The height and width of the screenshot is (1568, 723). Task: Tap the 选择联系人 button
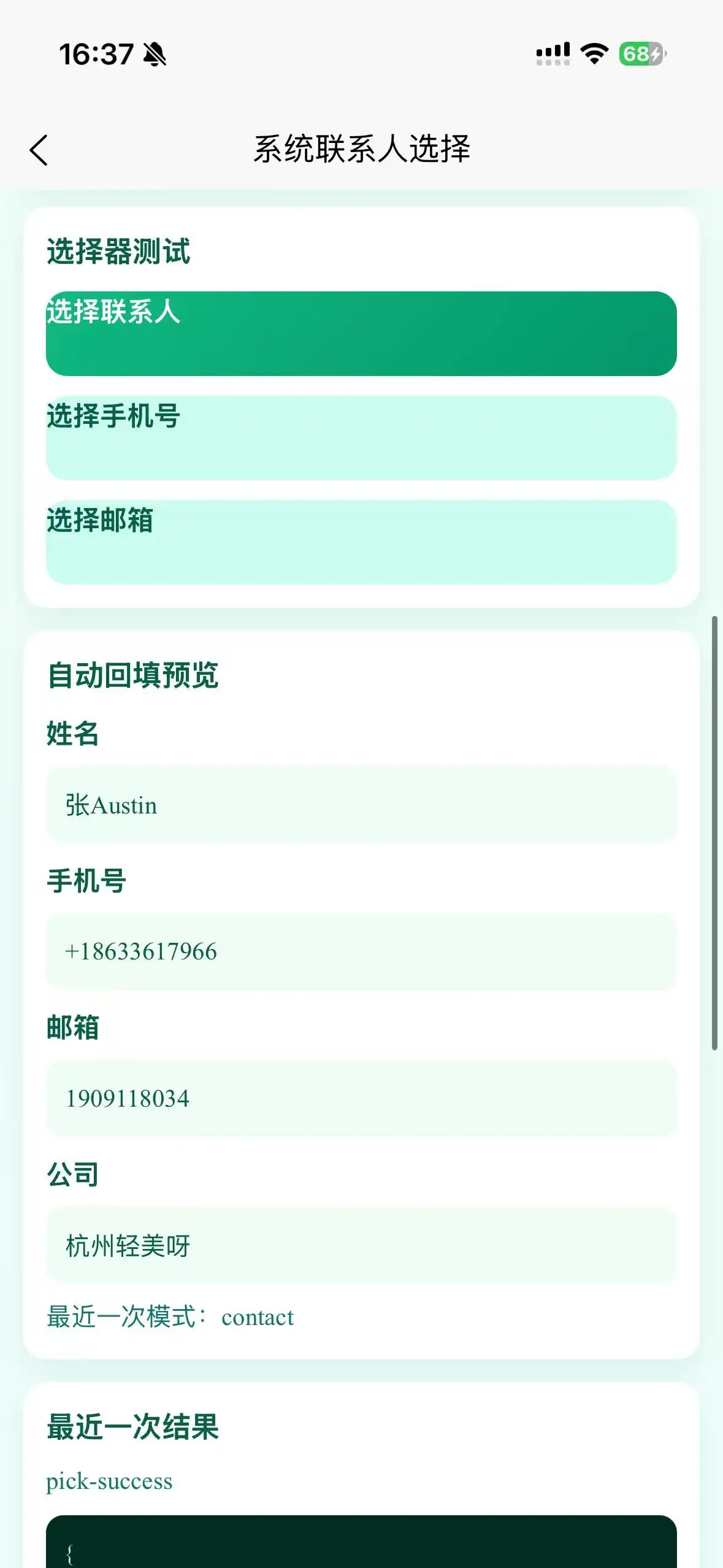361,333
